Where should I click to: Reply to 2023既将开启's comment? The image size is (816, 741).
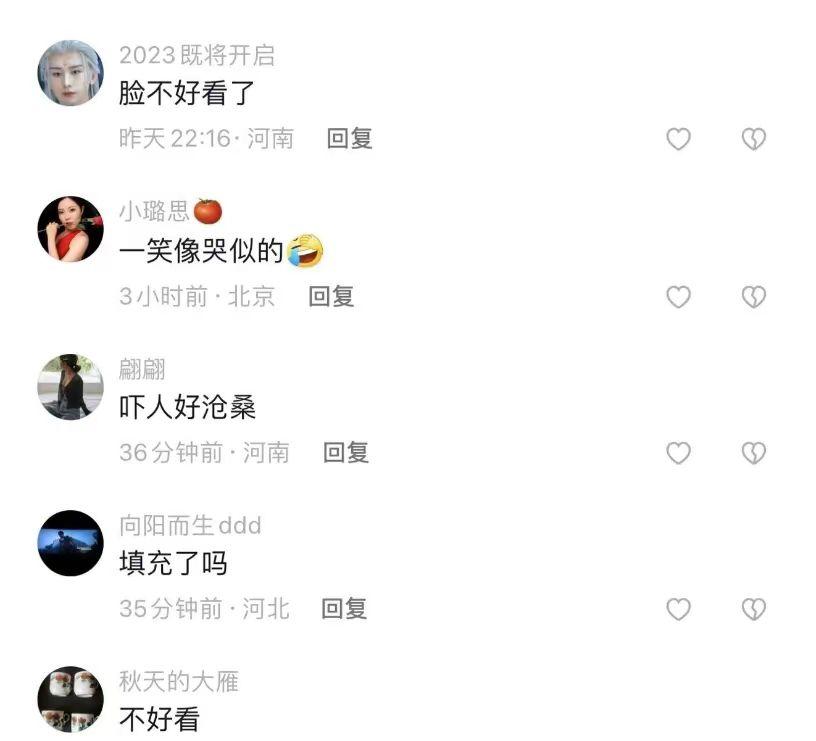(349, 139)
